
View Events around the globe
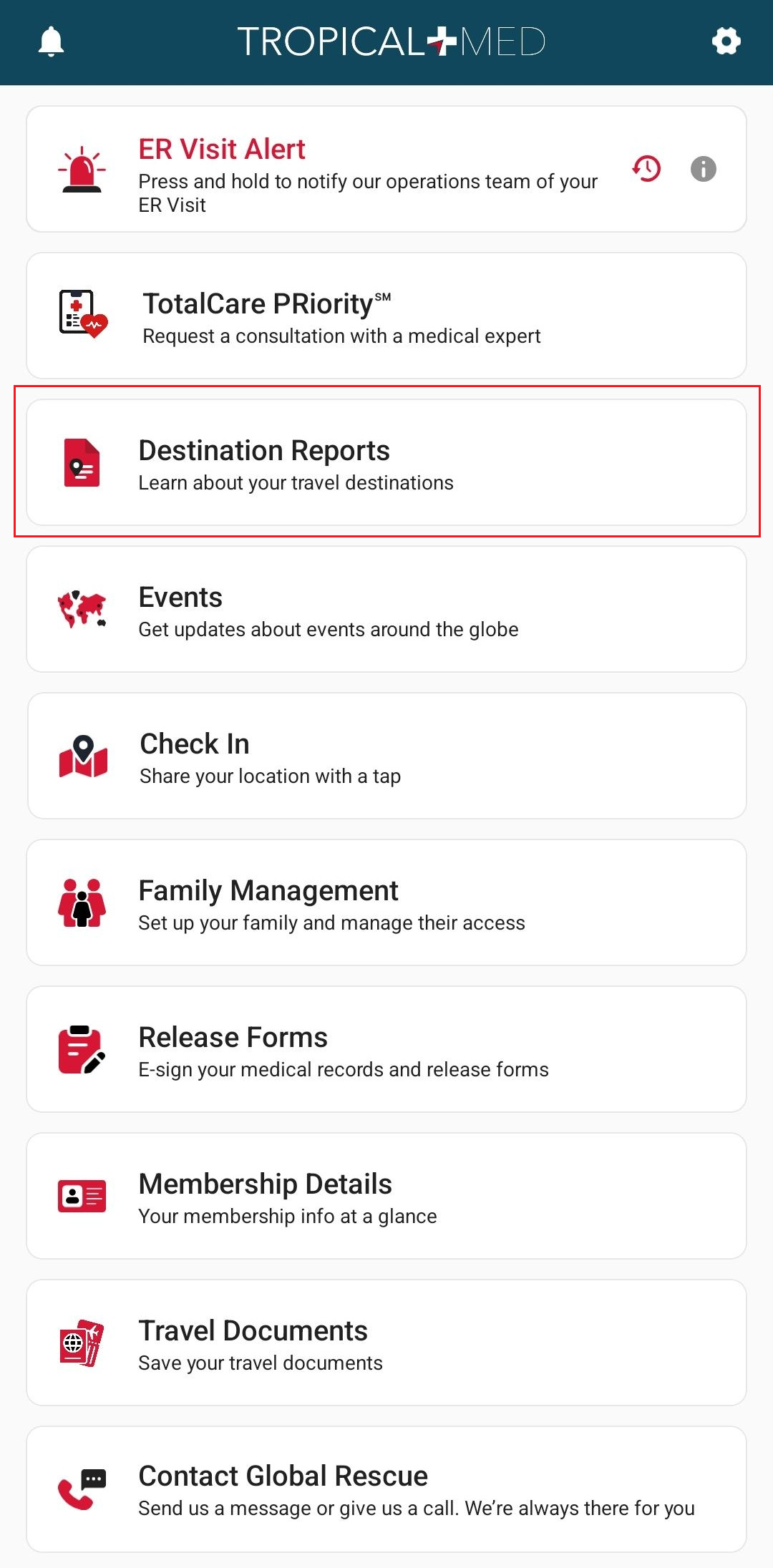pos(386,609)
